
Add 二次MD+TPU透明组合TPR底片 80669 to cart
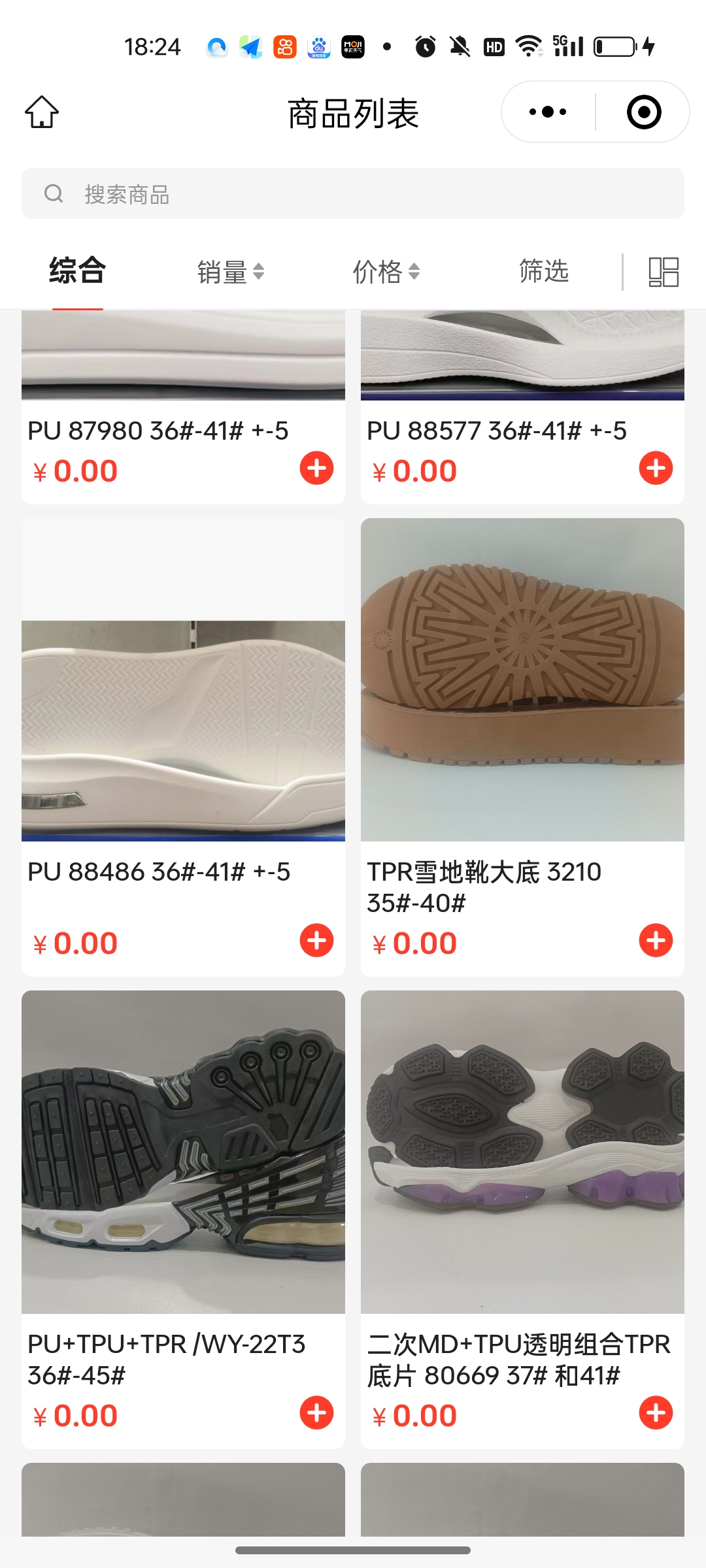point(656,1413)
